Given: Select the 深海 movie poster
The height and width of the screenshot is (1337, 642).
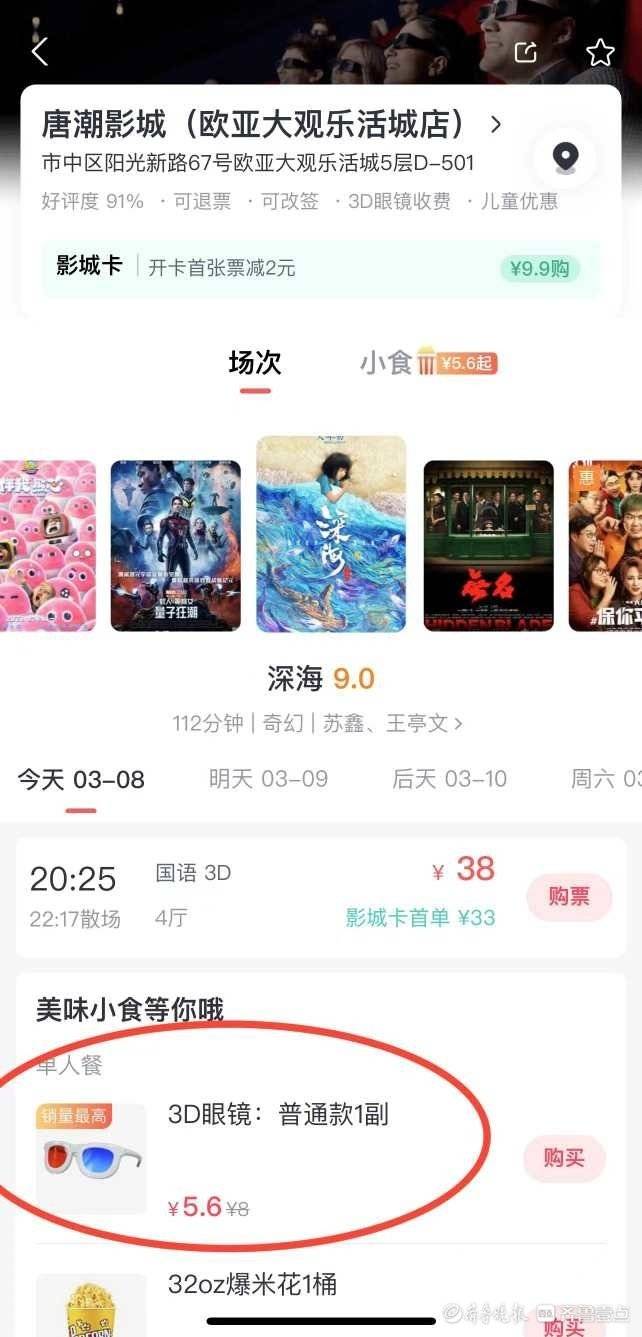Looking at the screenshot, I should tap(331, 534).
